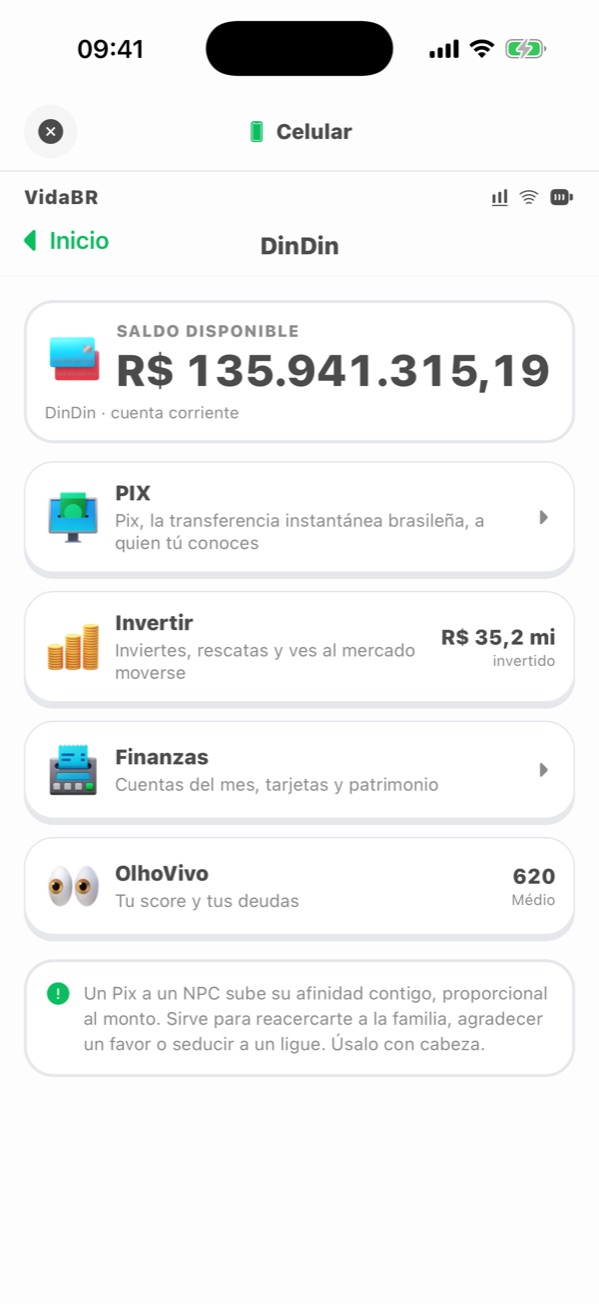The image size is (599, 1304).
Task: Open the Invertir investments card
Action: [x=299, y=647]
